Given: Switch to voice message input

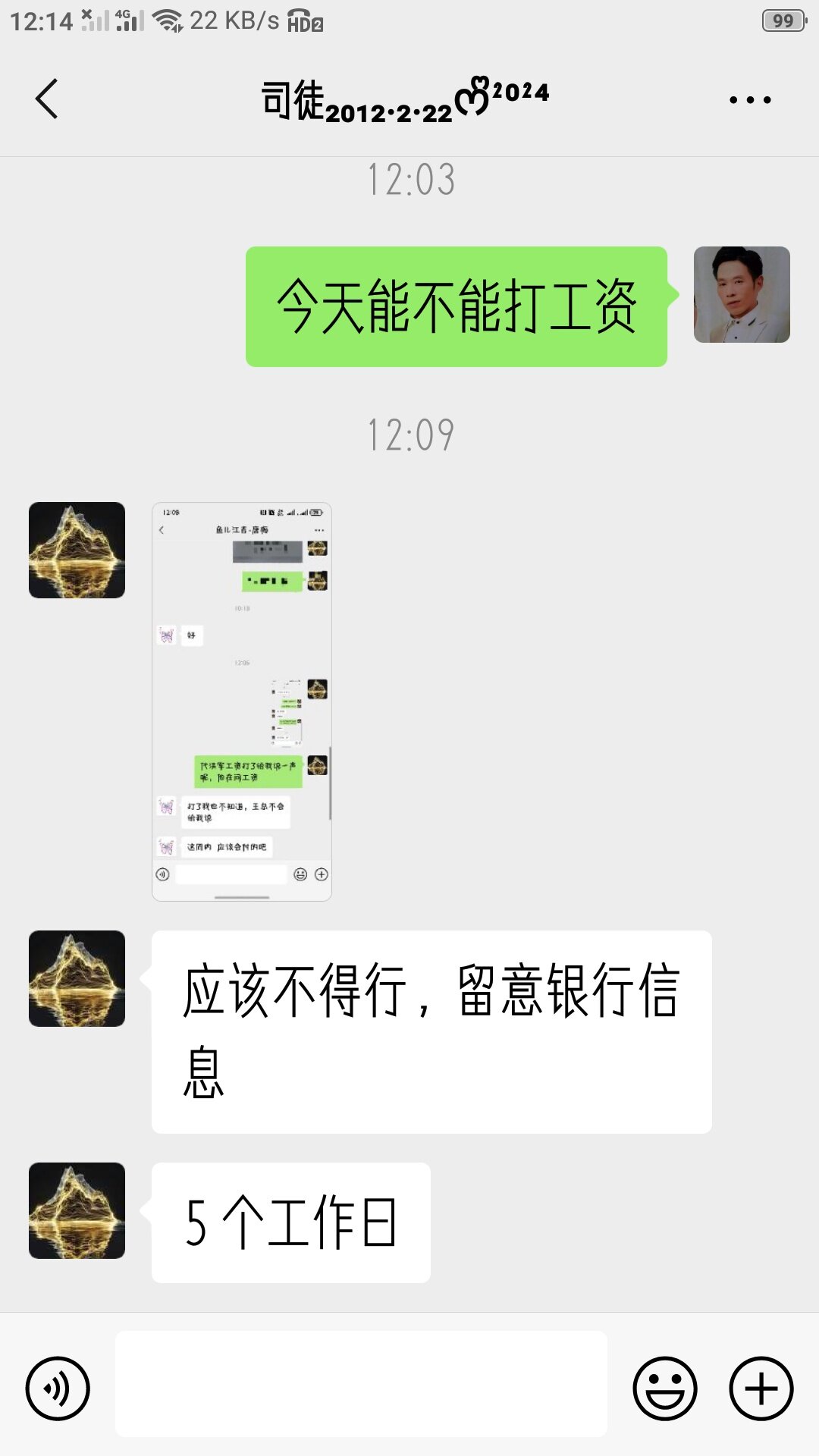Looking at the screenshot, I should pyautogui.click(x=58, y=1389).
